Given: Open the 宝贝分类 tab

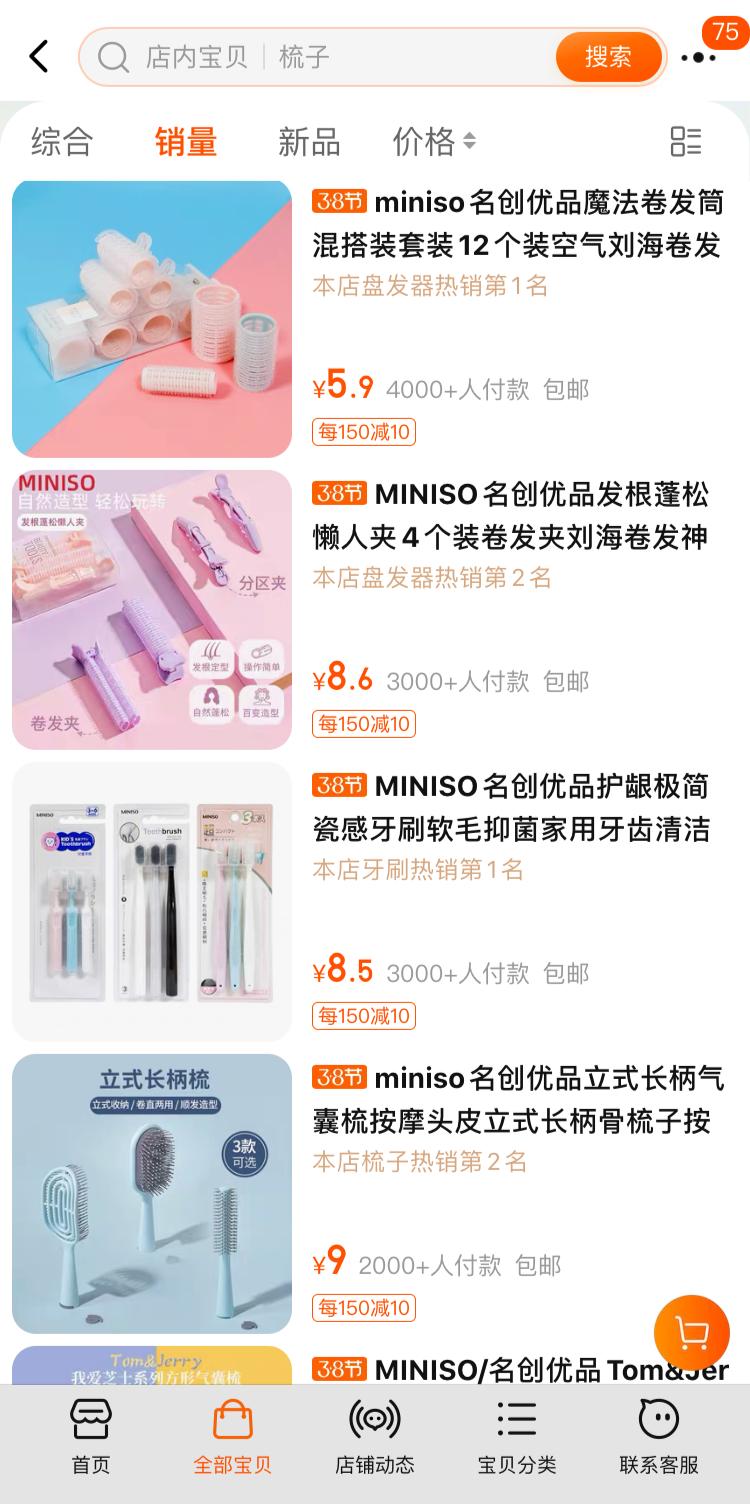Looking at the screenshot, I should (x=517, y=1436).
